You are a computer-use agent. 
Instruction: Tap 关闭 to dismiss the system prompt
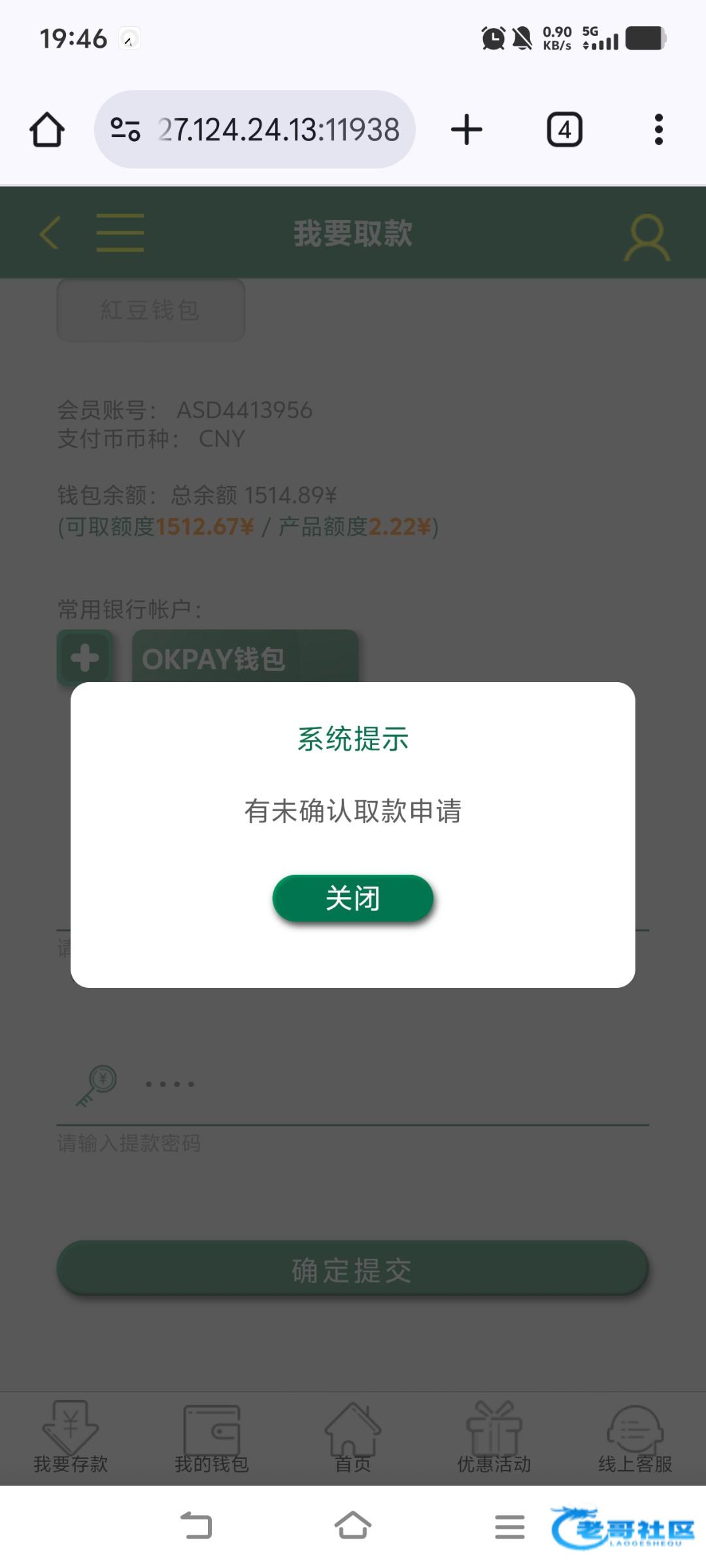click(353, 898)
